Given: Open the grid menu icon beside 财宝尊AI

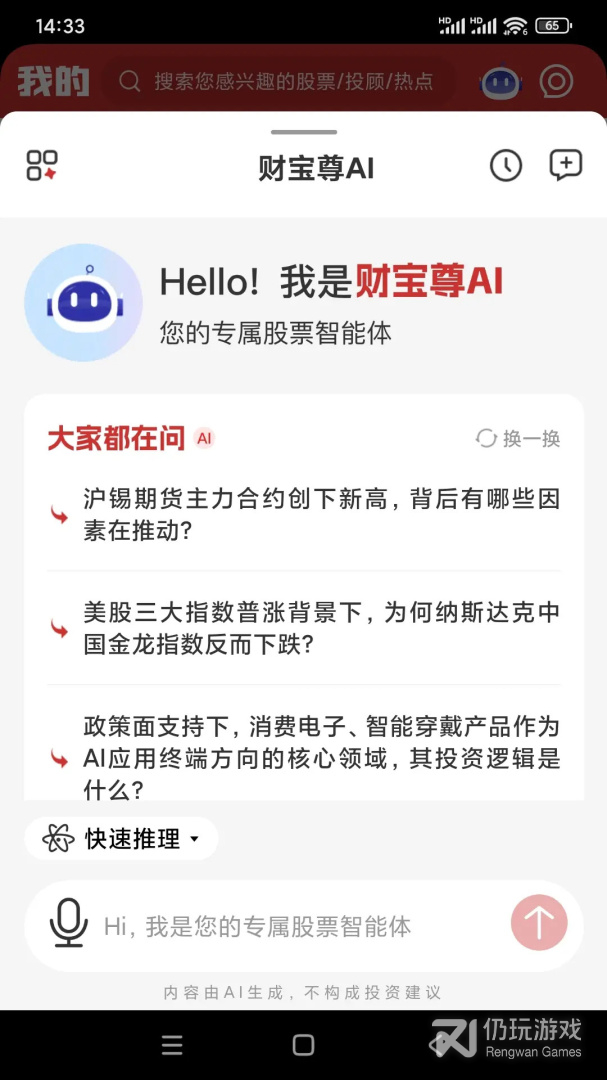Looking at the screenshot, I should (42, 166).
